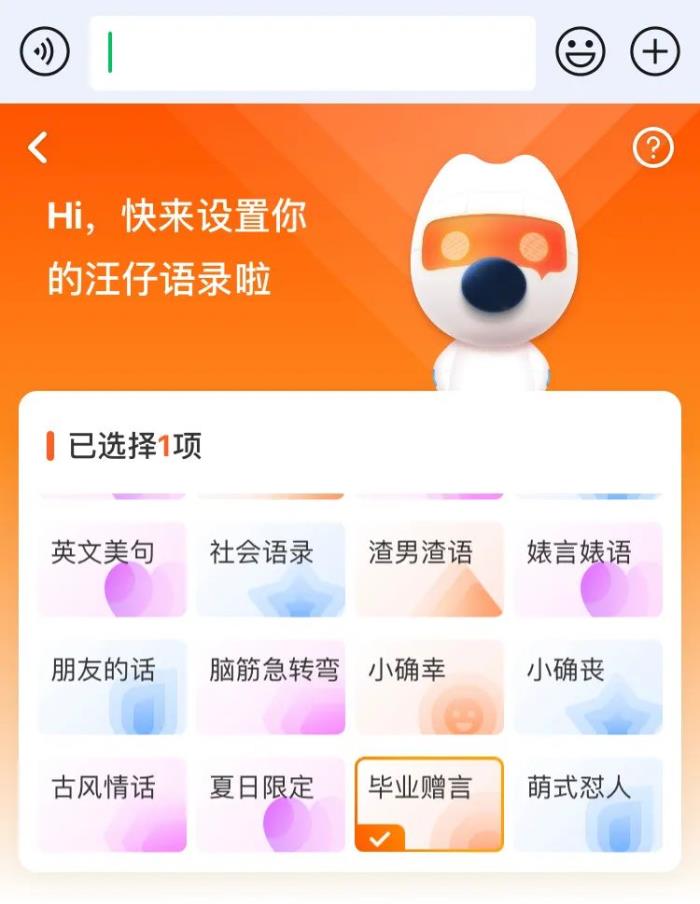Focus the message text field
The height and width of the screenshot is (904, 700).
click(312, 53)
